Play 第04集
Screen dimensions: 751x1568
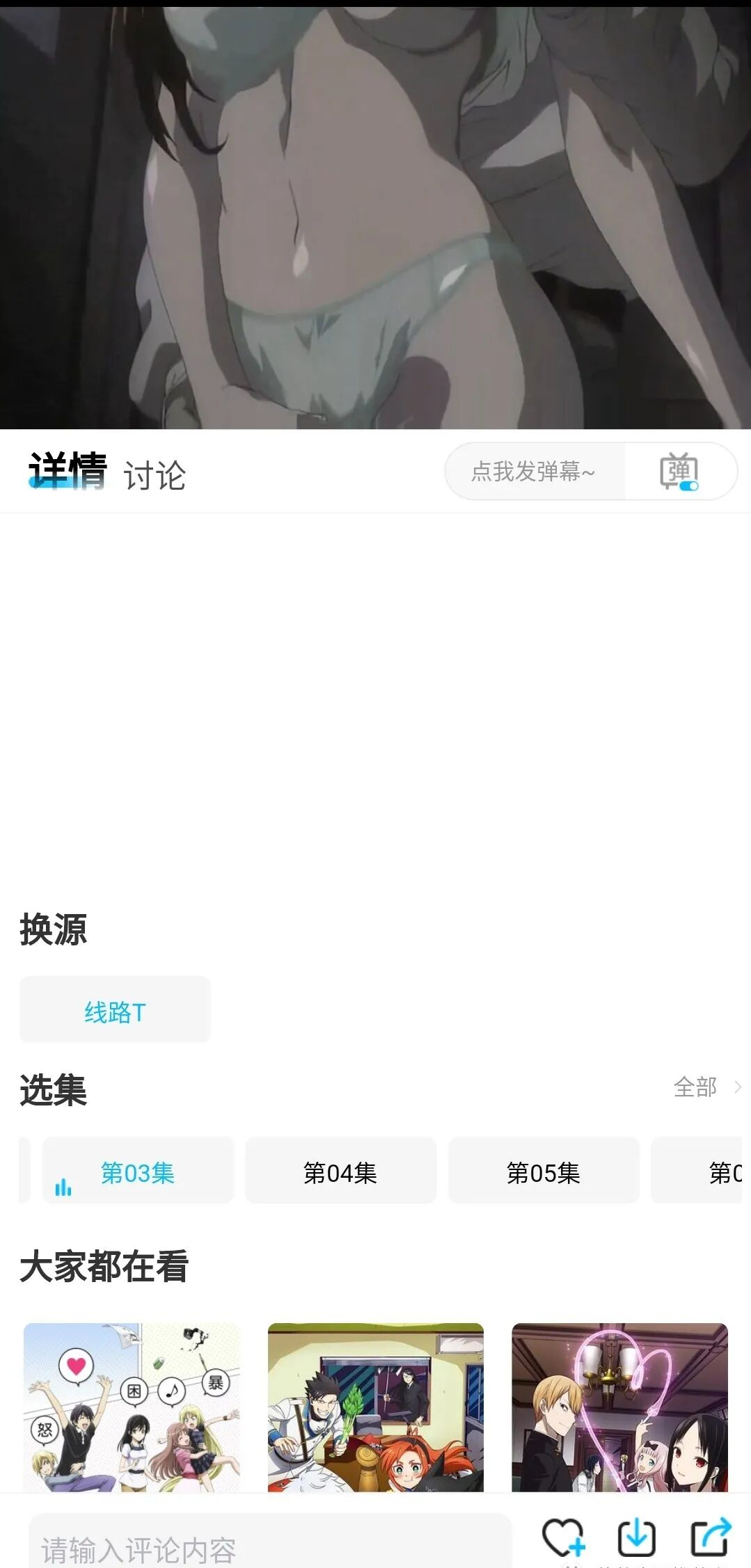340,1171
